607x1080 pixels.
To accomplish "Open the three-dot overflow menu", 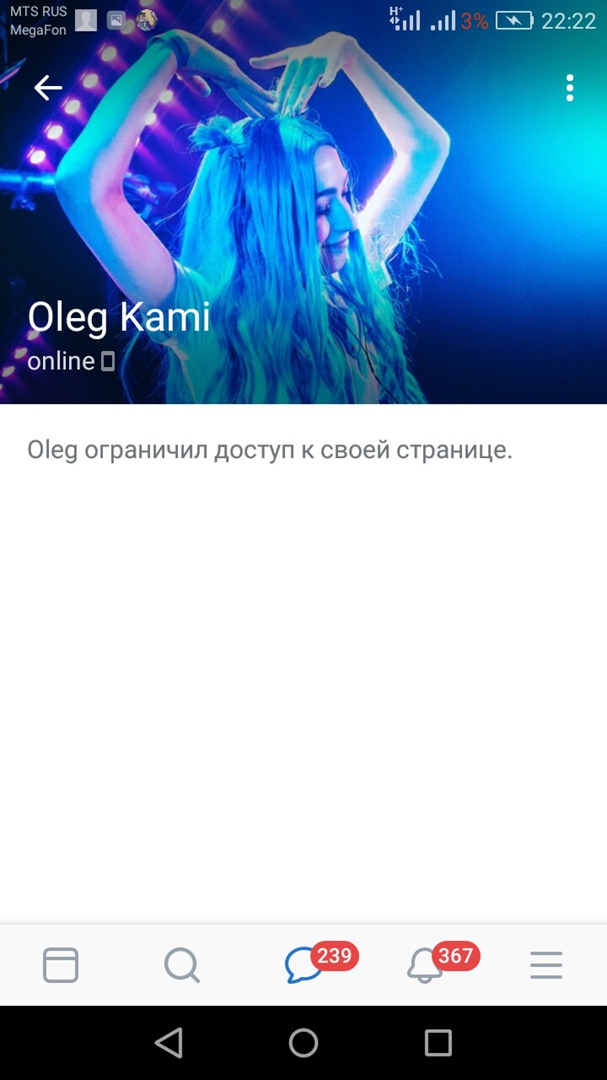I will pos(569,88).
